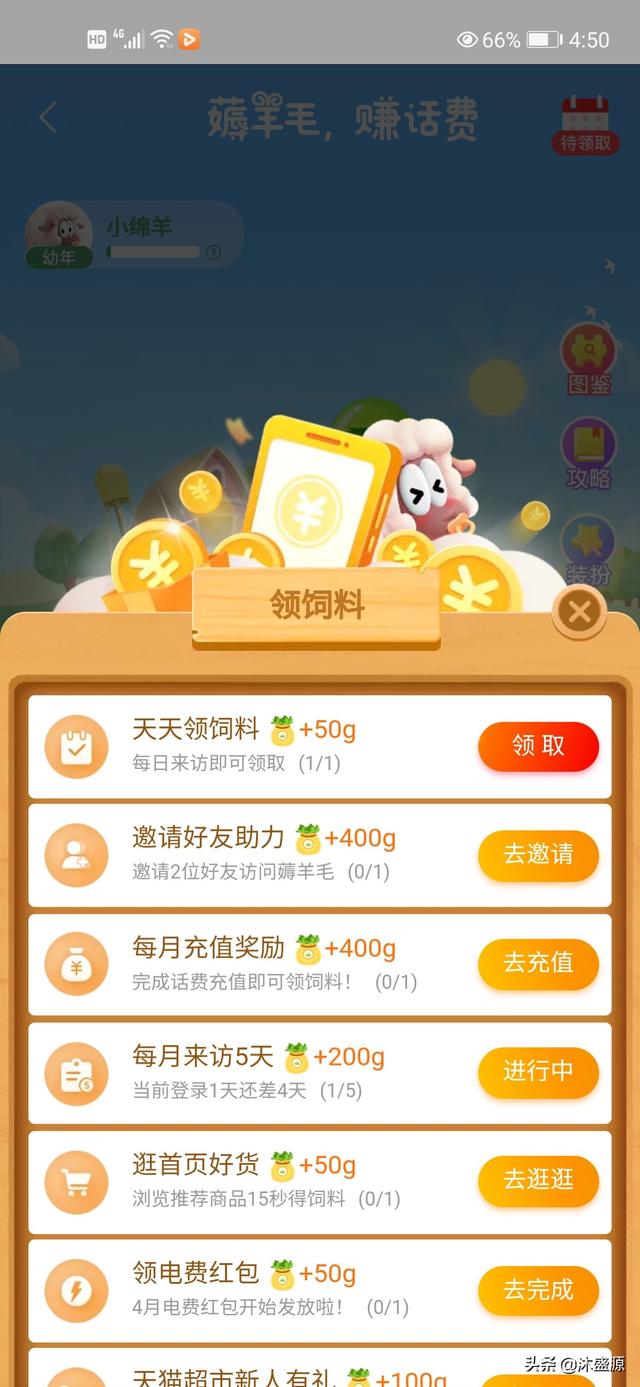This screenshot has height=1387, width=640.
Task: Claim the 天天领饲料 reward with 领取
Action: click(x=538, y=746)
